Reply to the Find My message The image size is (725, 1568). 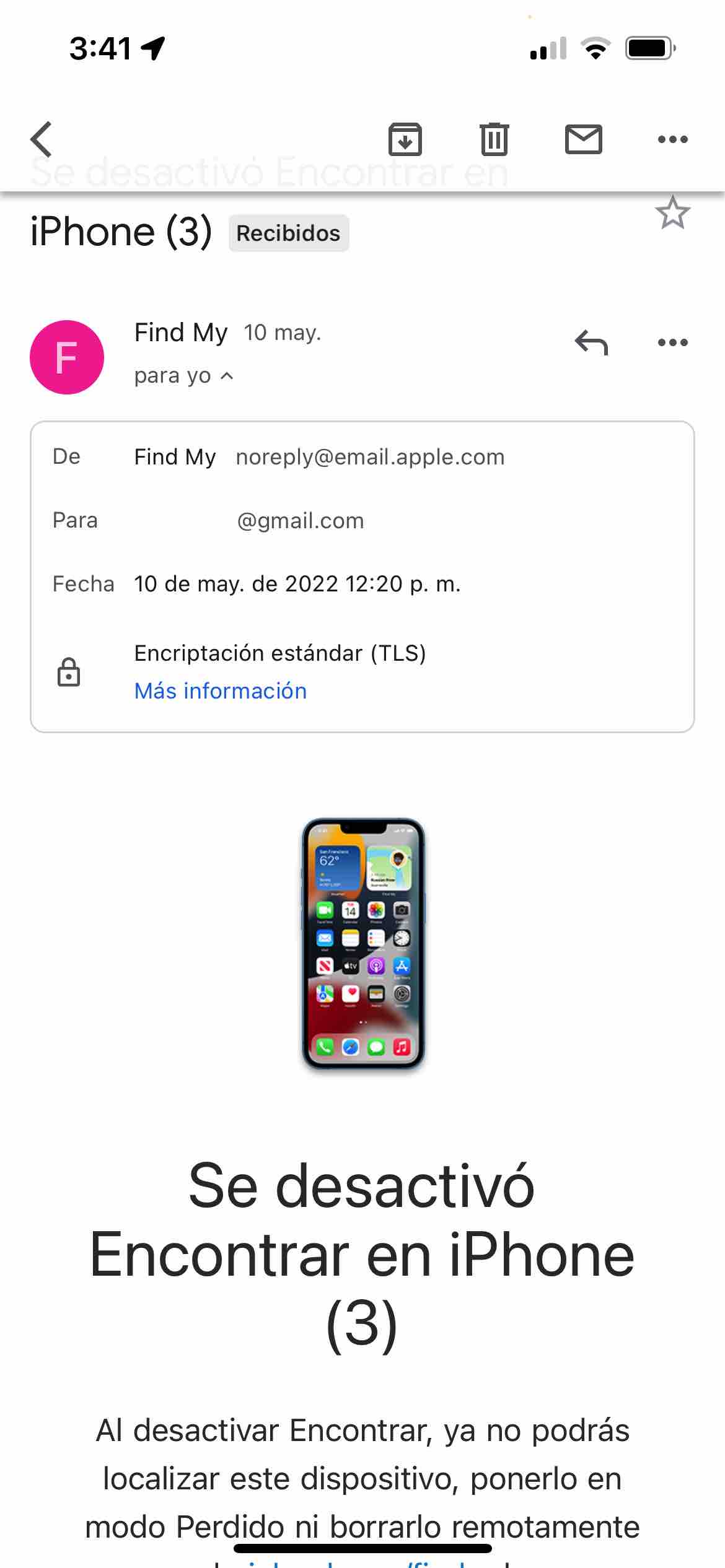(x=591, y=342)
